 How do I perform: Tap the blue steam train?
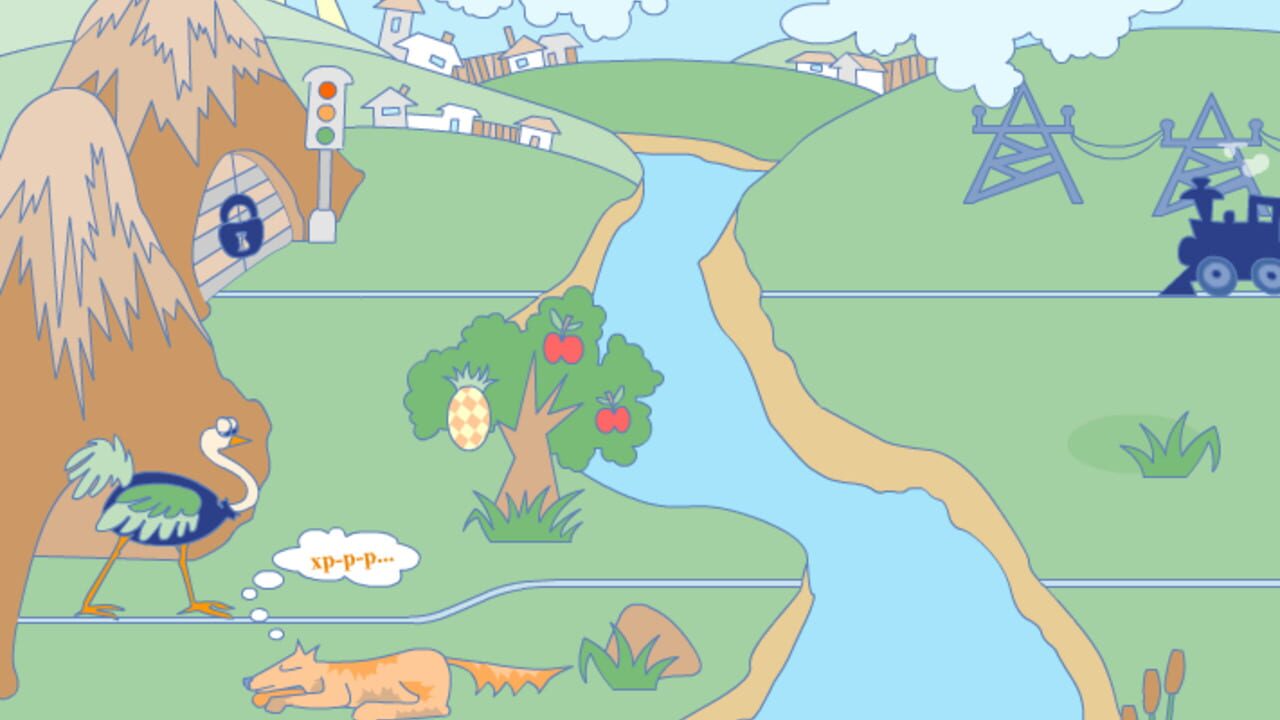coord(1222,238)
